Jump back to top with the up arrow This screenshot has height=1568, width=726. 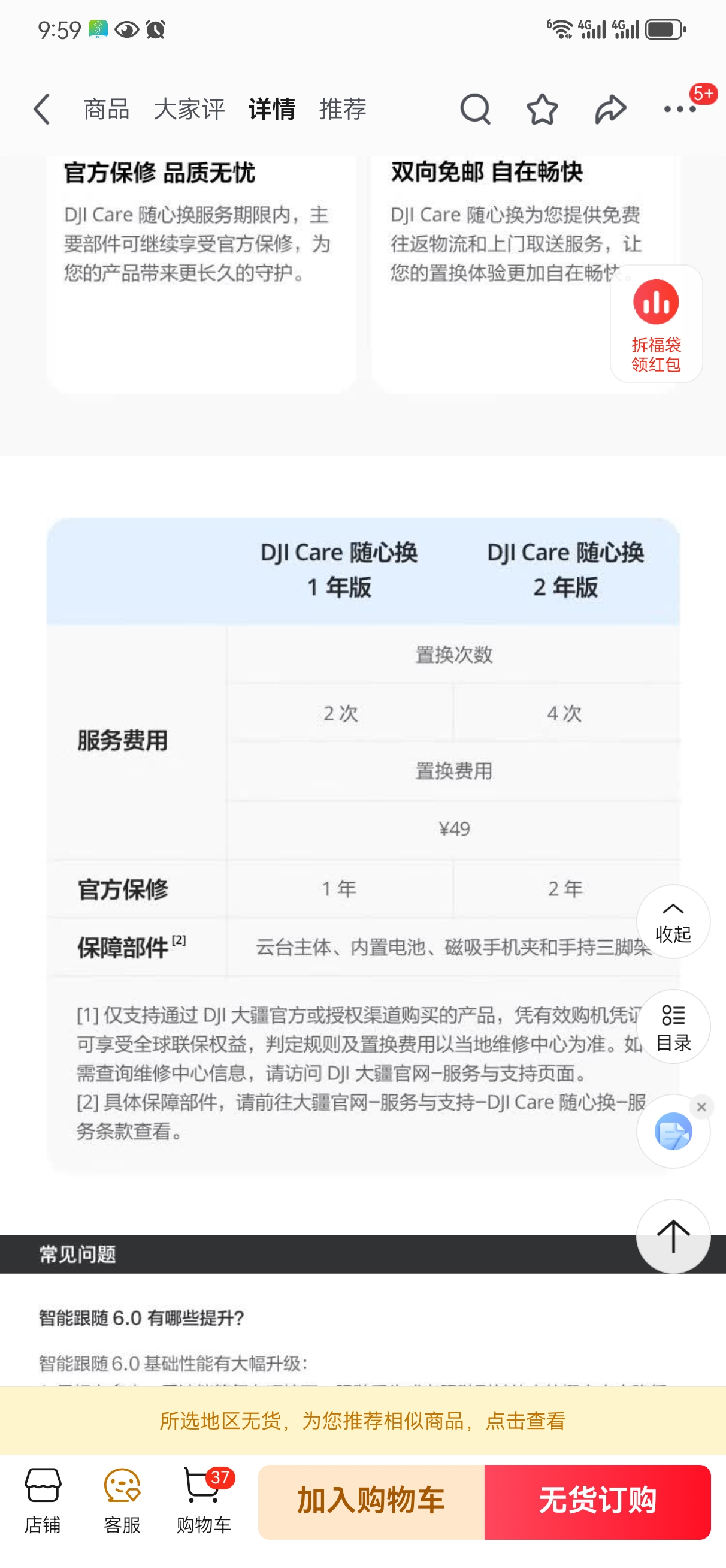point(673,1237)
